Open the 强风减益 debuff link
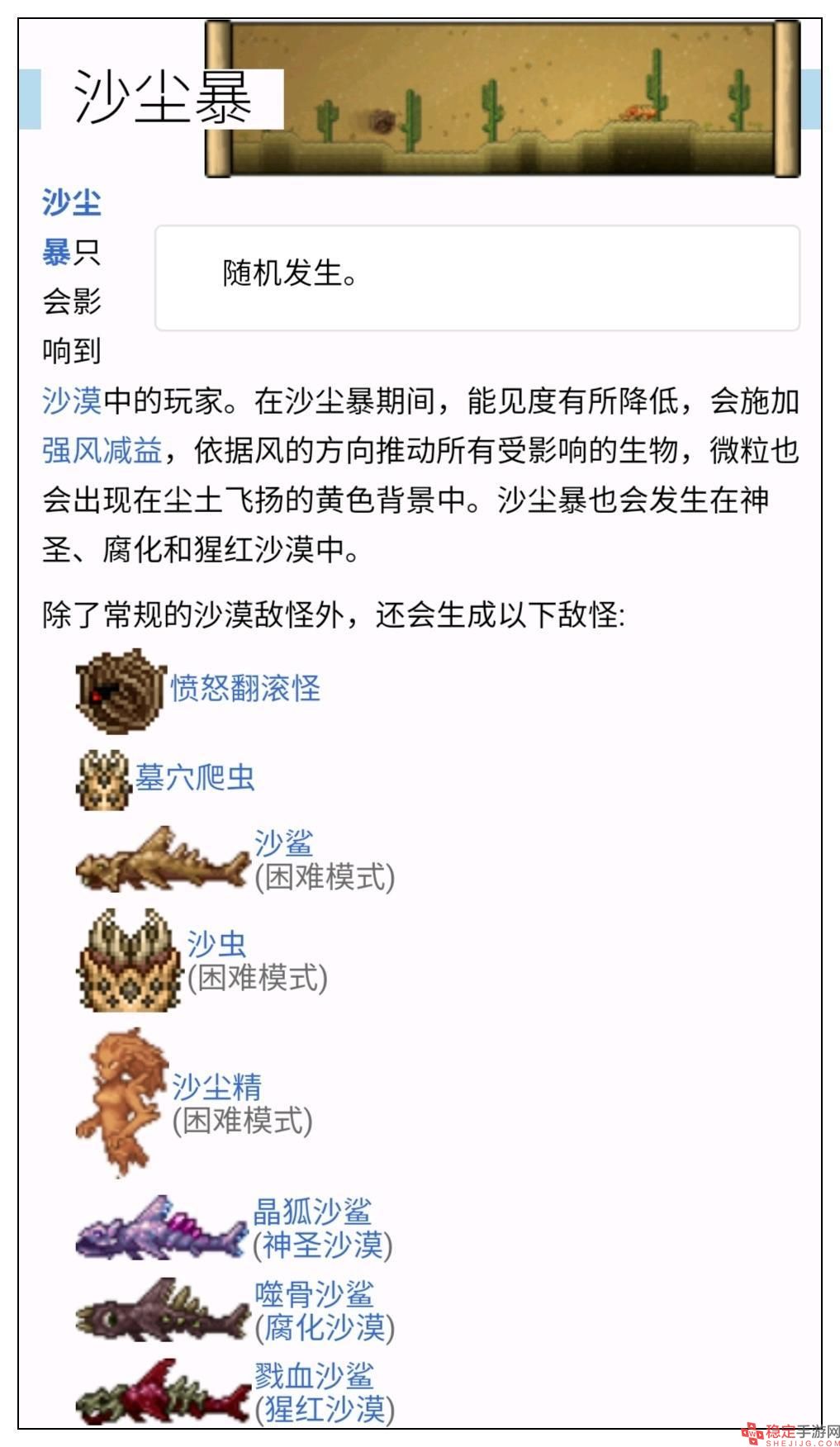Image resolution: width=840 pixels, height=1447 pixels. pos(102,451)
